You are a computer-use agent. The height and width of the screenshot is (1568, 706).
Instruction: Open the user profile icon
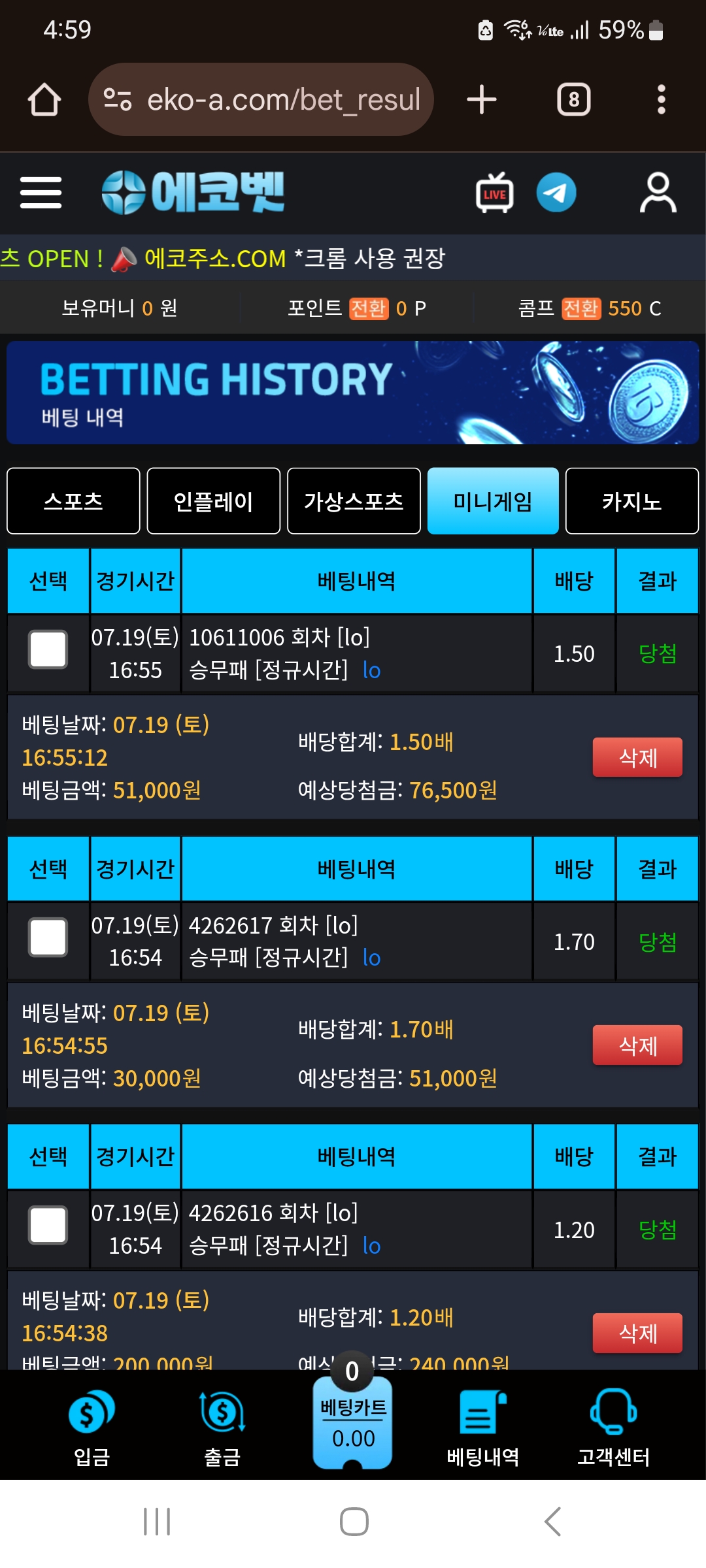(658, 193)
